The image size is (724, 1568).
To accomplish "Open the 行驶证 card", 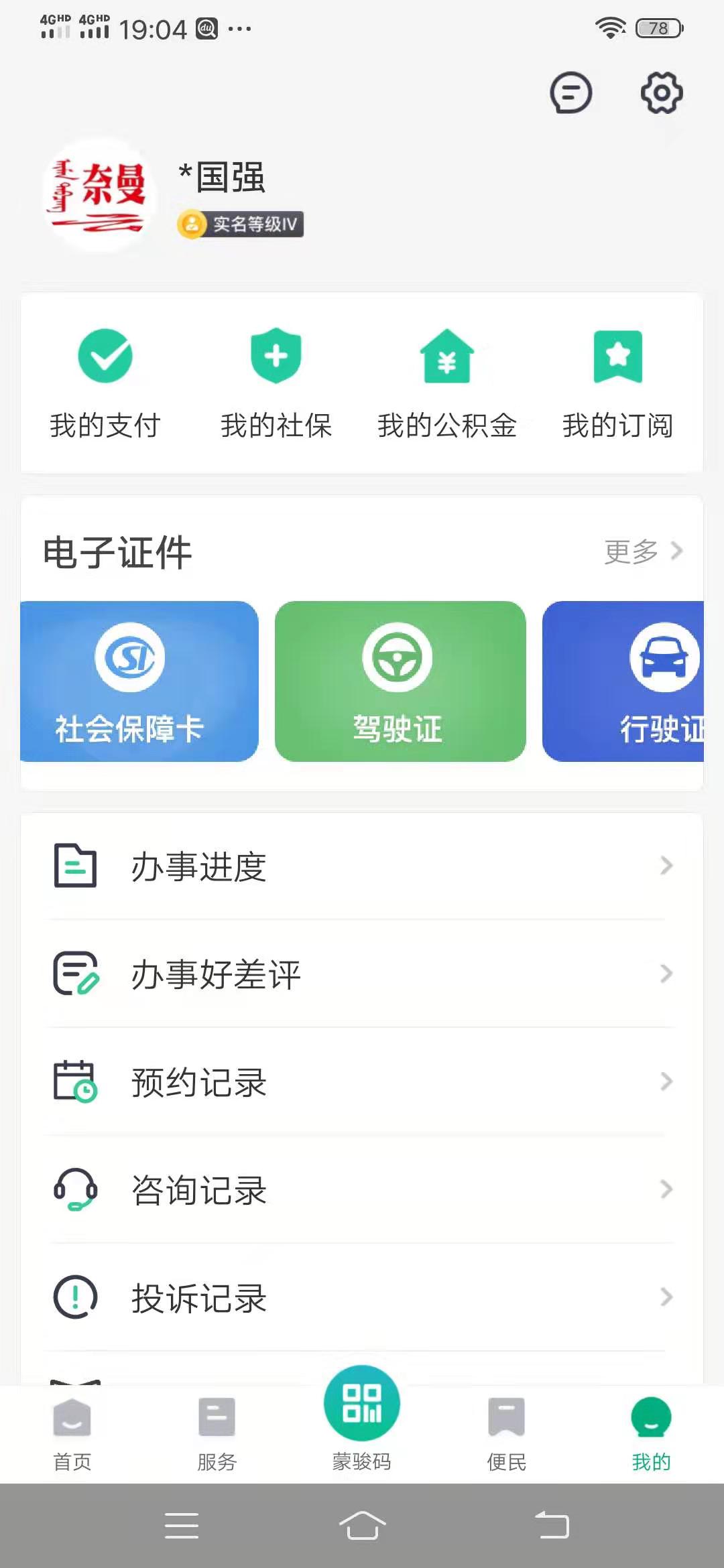I will (x=623, y=681).
